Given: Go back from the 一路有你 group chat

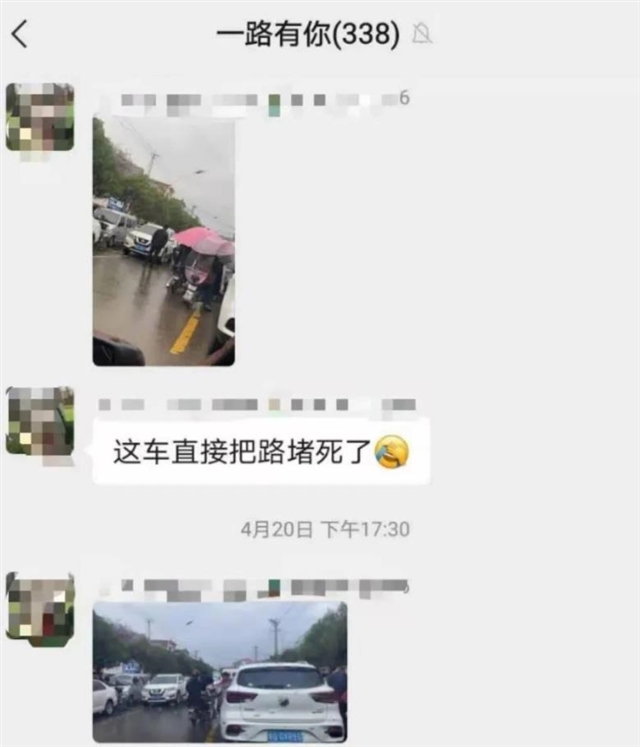Looking at the screenshot, I should click(x=20, y=35).
